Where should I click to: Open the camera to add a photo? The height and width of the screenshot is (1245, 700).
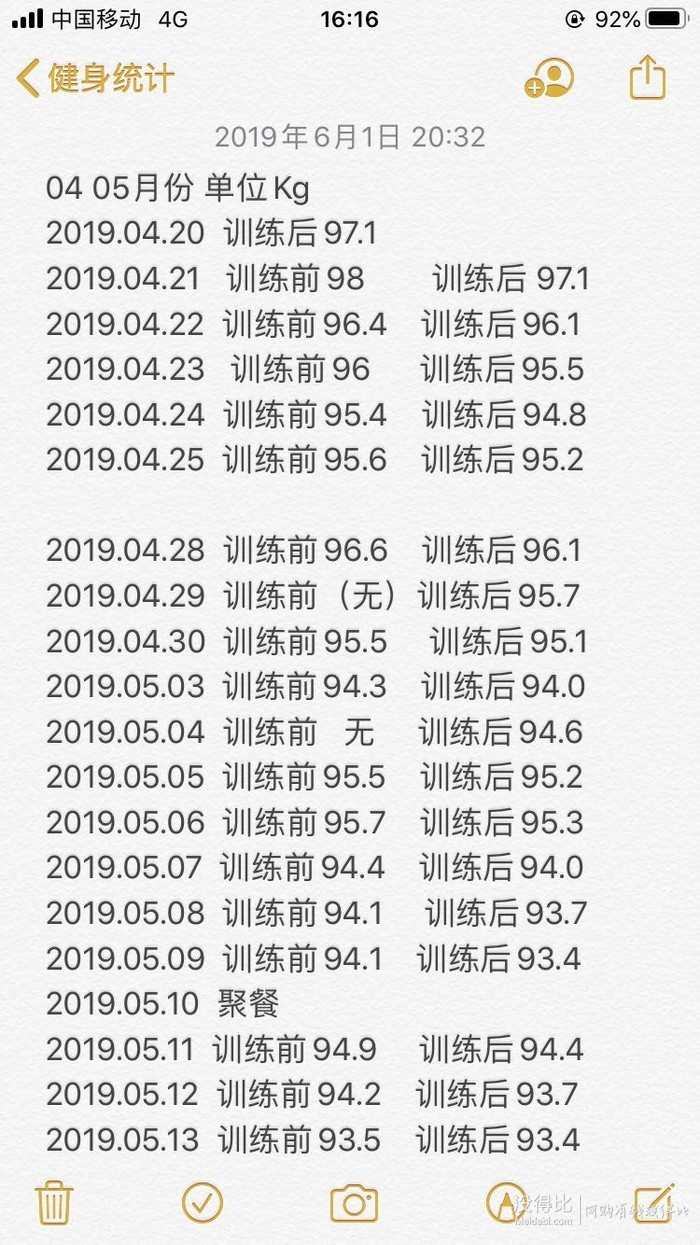click(354, 1203)
